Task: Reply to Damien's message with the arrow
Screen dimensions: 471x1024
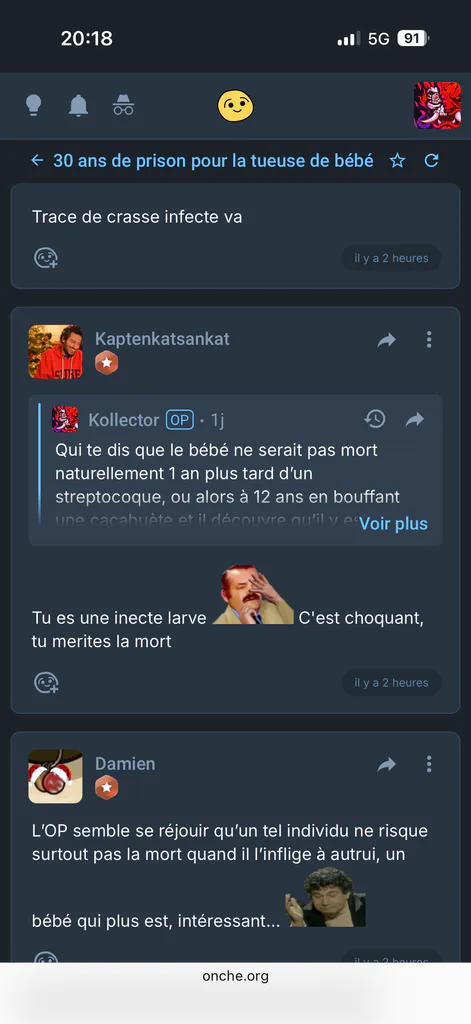Action: (x=387, y=764)
